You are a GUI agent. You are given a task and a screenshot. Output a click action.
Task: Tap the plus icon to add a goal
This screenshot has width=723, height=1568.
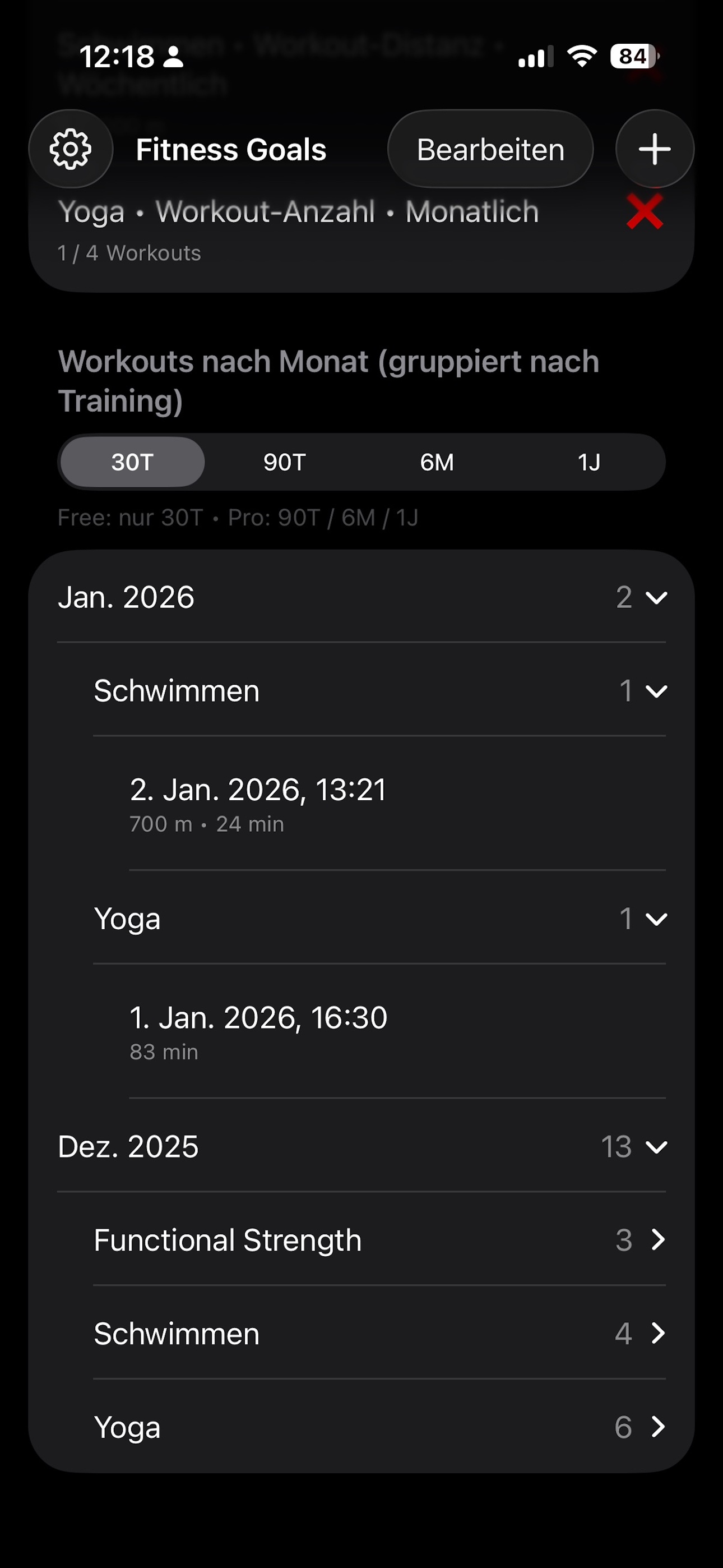654,149
